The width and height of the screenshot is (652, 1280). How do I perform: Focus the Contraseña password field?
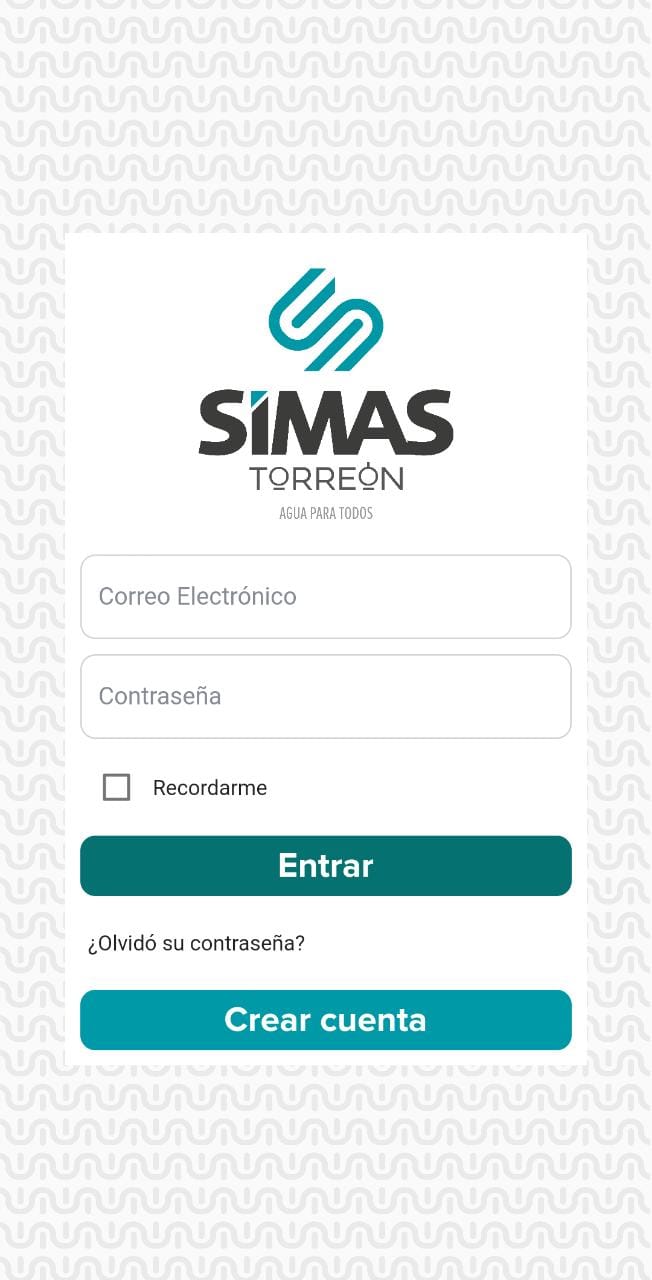tap(326, 697)
